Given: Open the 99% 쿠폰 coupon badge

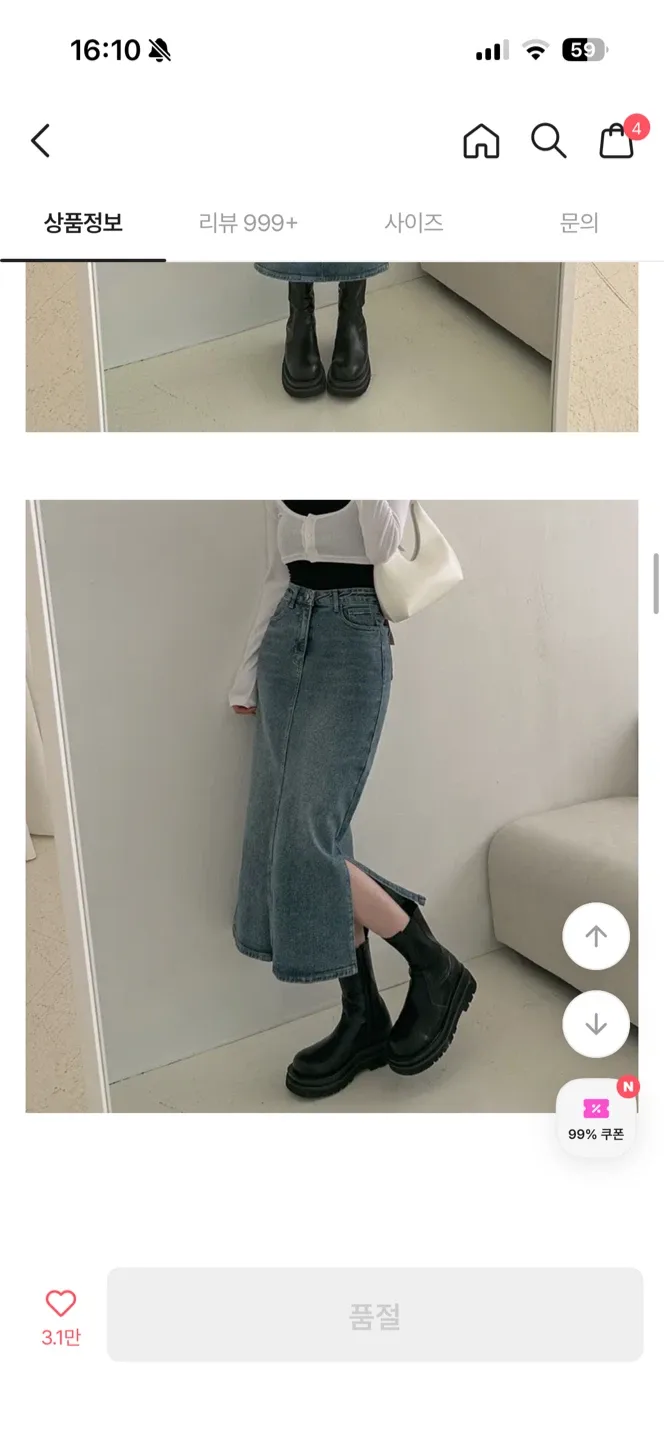Looking at the screenshot, I should click(x=596, y=1118).
